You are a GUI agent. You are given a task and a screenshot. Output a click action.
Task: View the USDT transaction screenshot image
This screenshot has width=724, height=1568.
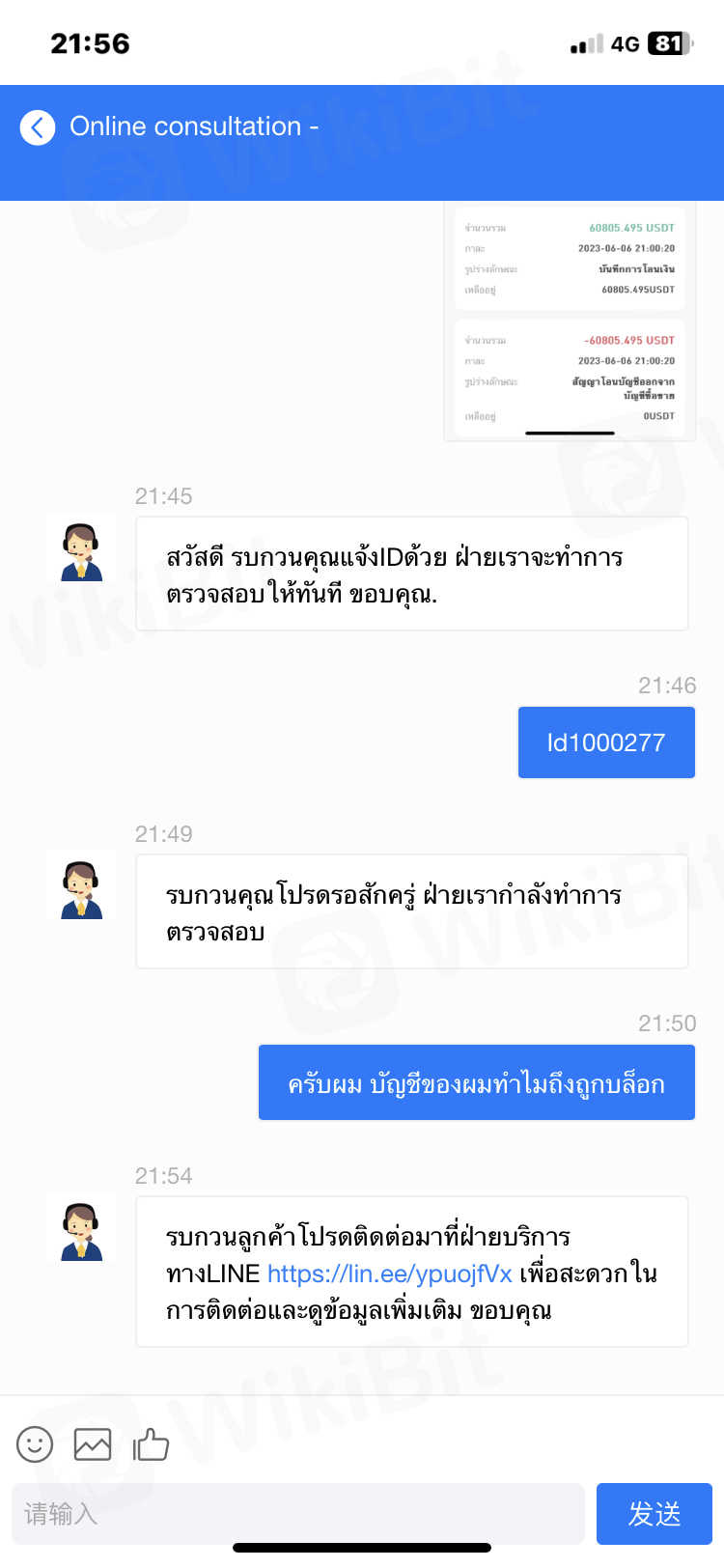pyautogui.click(x=570, y=322)
